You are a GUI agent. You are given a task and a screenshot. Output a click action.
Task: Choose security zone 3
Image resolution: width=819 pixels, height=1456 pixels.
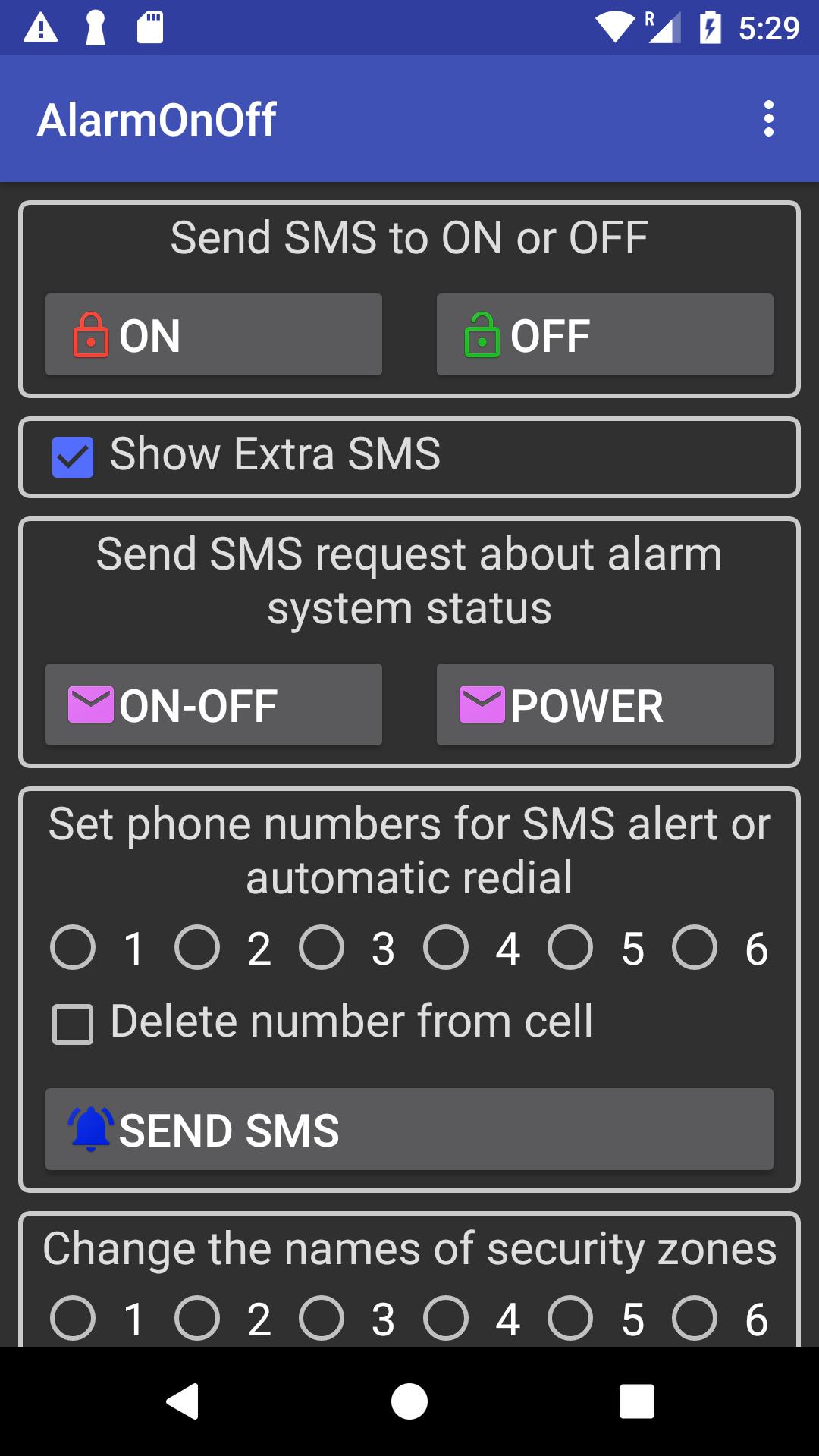pos(322,1318)
